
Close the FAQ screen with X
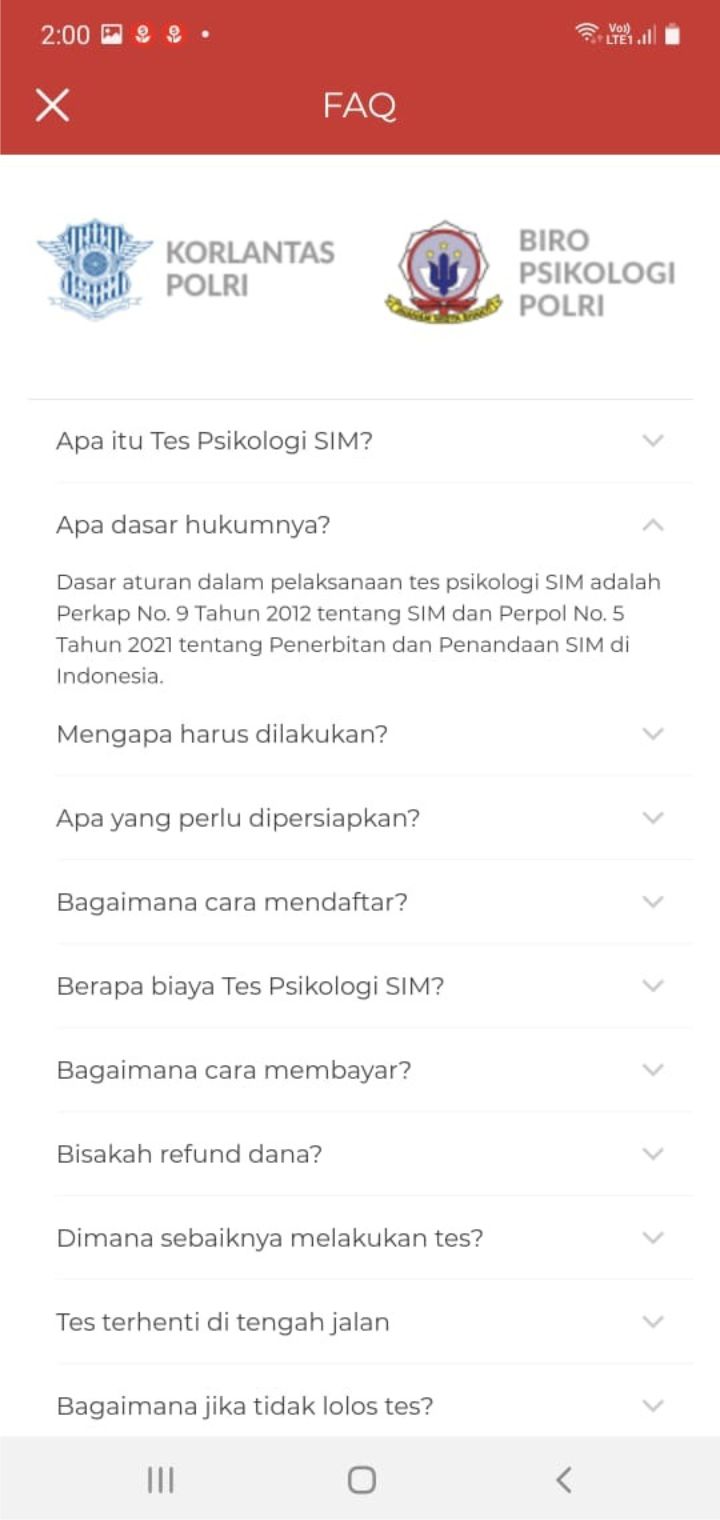(x=52, y=105)
